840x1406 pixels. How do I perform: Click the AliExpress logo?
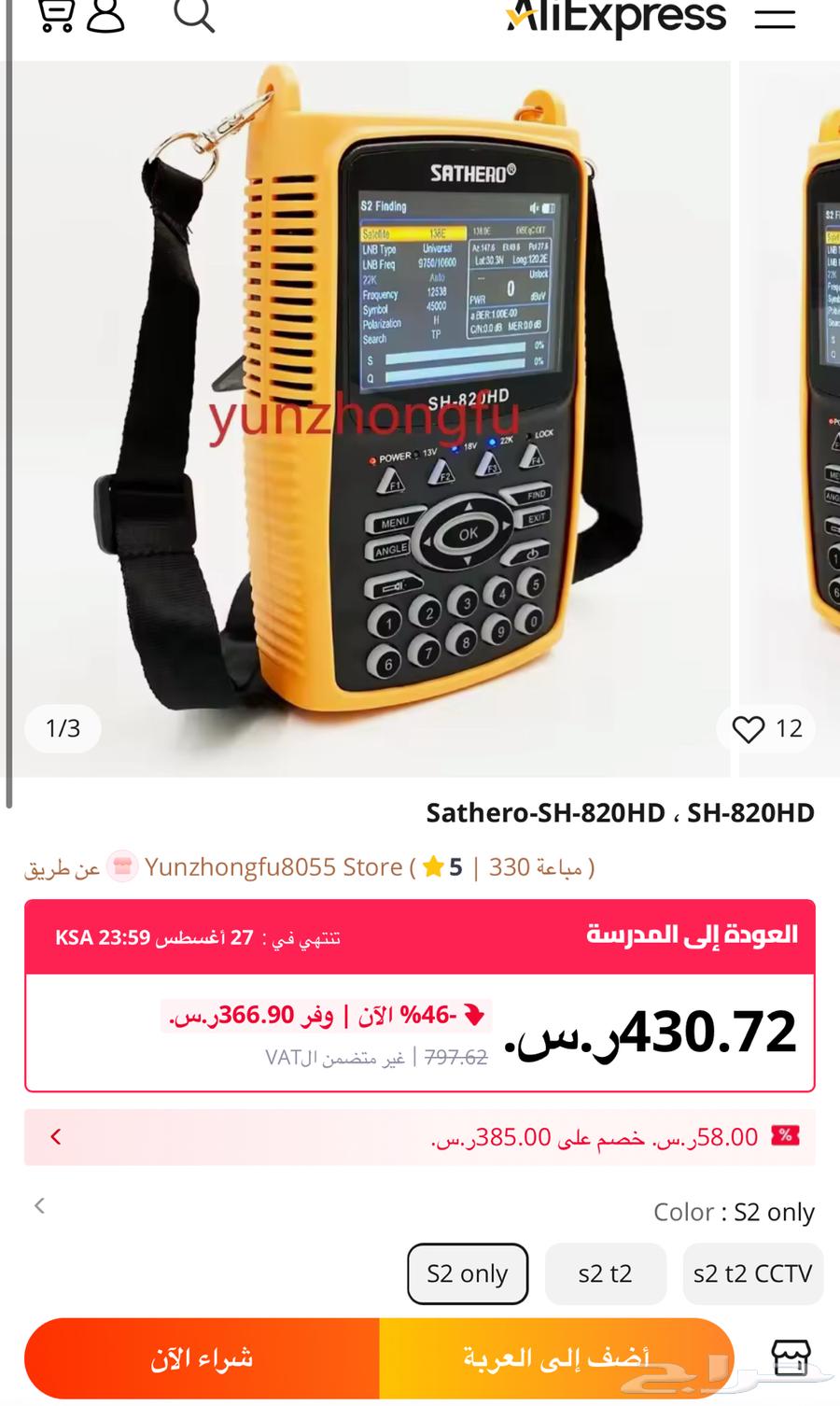pos(616,16)
